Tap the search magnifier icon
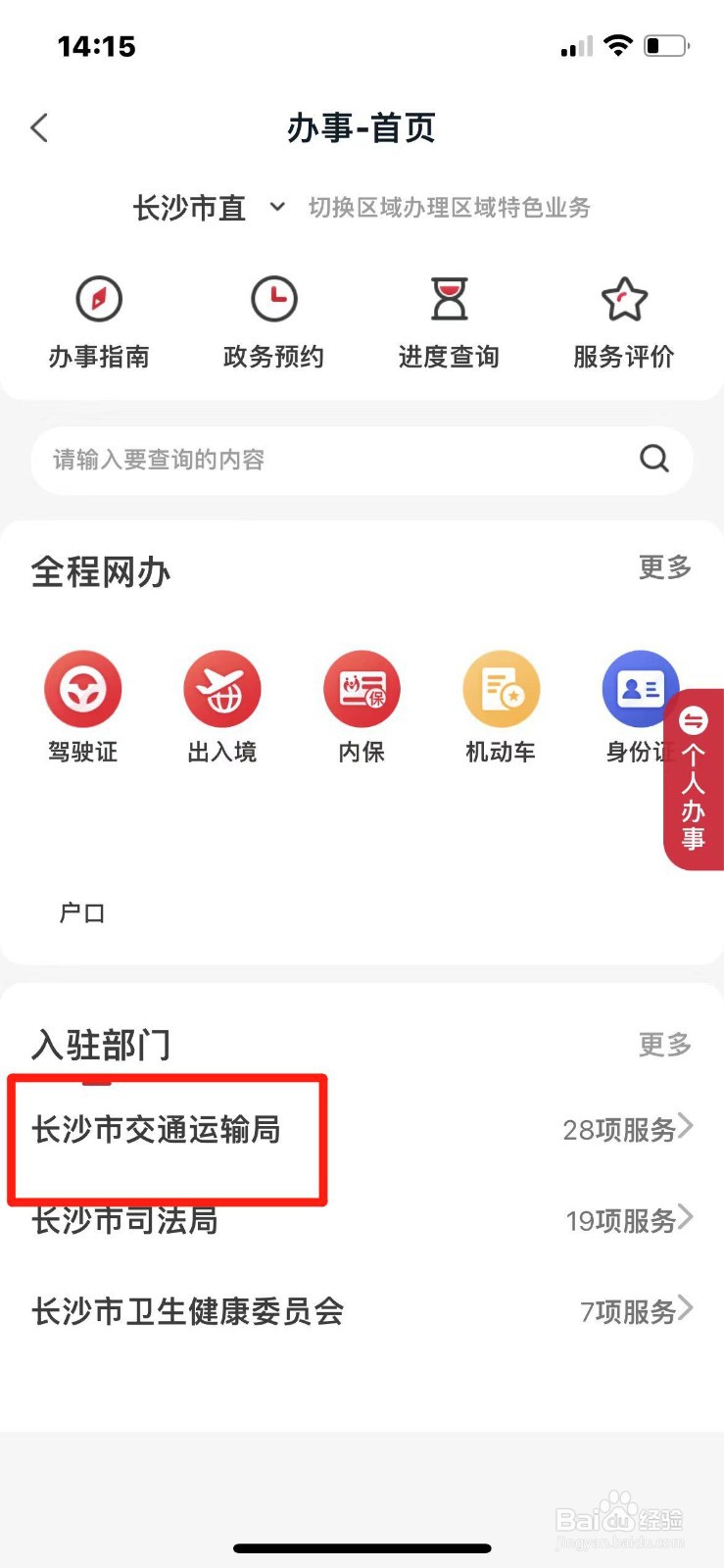The image size is (724, 1568). click(x=652, y=459)
